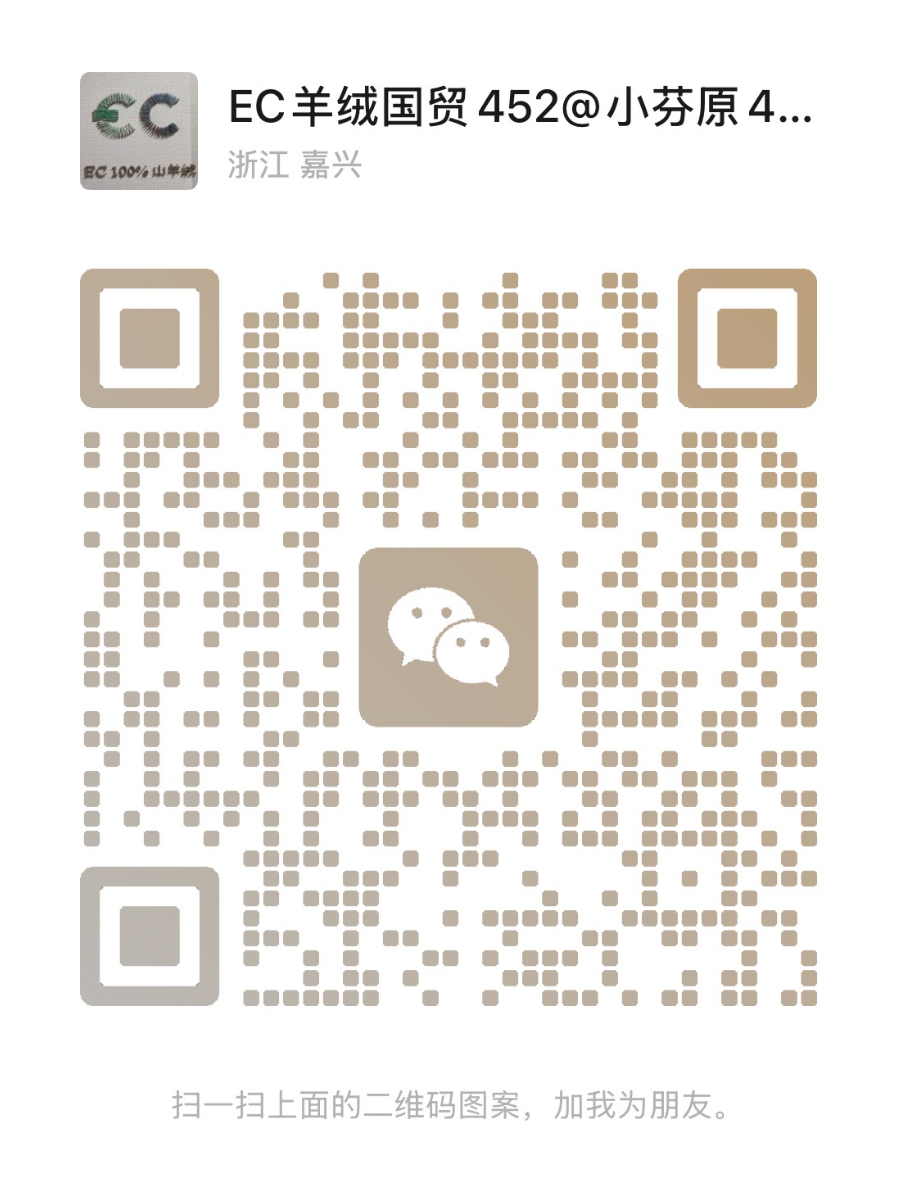Click the inner square of top-left finder pattern
This screenshot has width=901, height=1188.
(x=150, y=340)
